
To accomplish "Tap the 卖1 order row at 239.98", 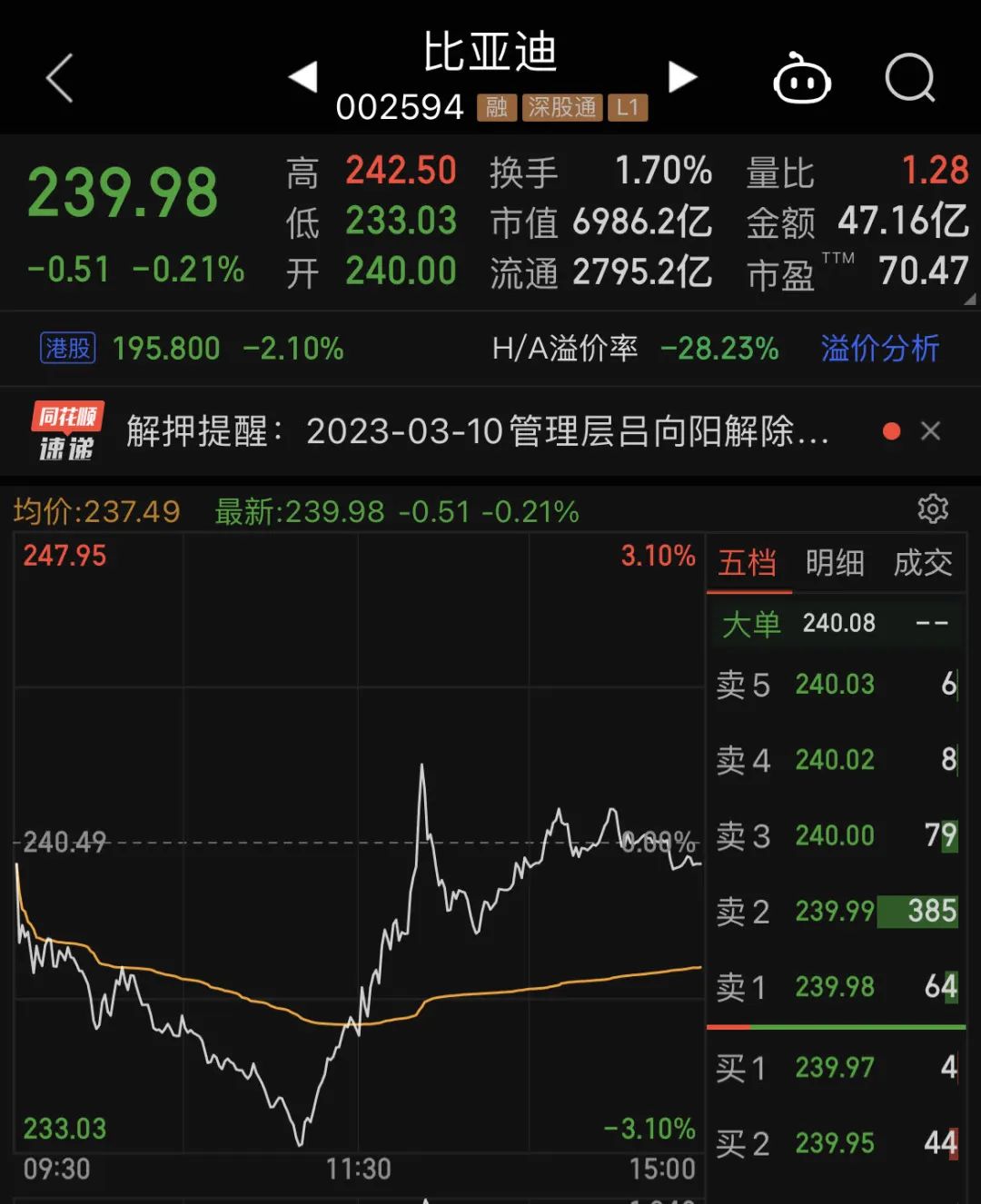I will (836, 987).
